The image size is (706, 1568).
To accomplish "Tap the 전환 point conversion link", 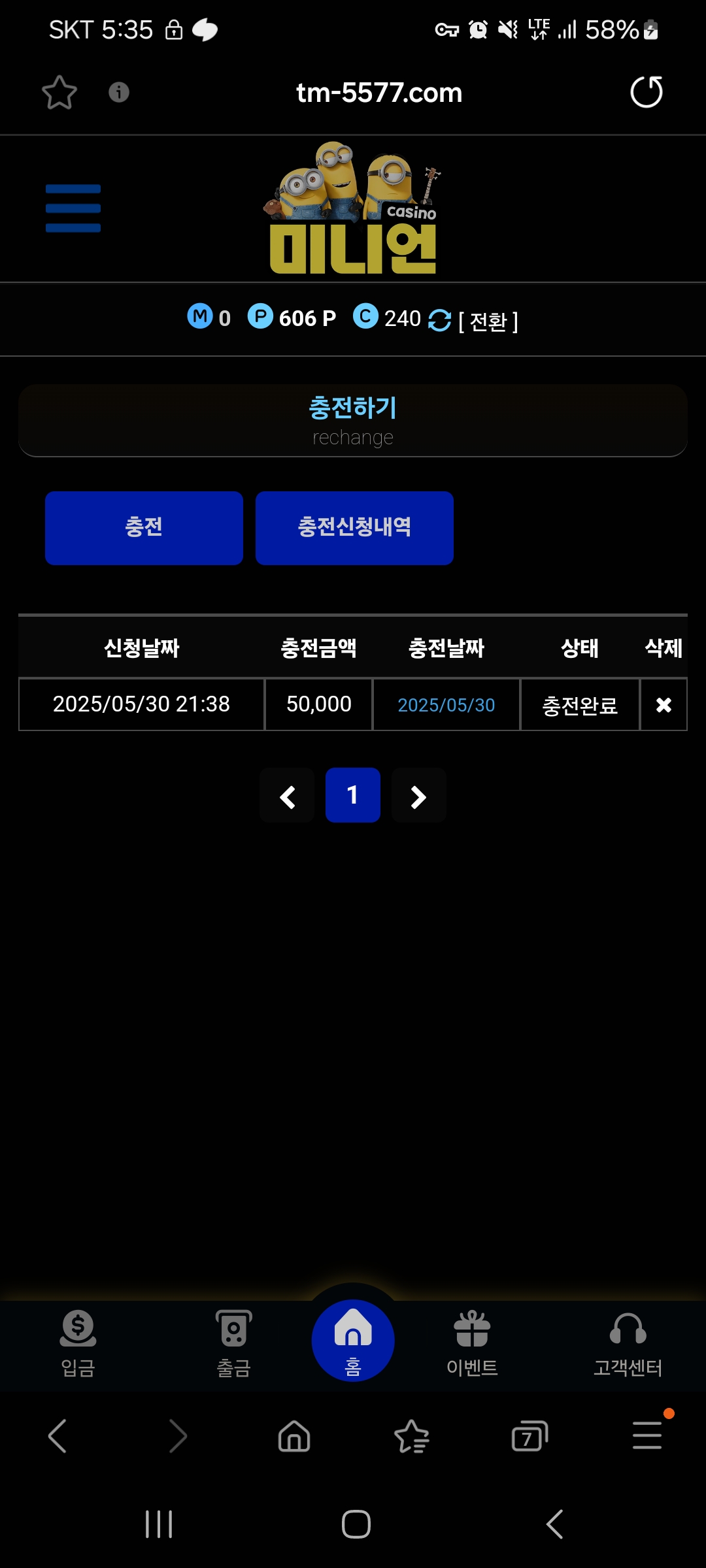I will pos(488,321).
